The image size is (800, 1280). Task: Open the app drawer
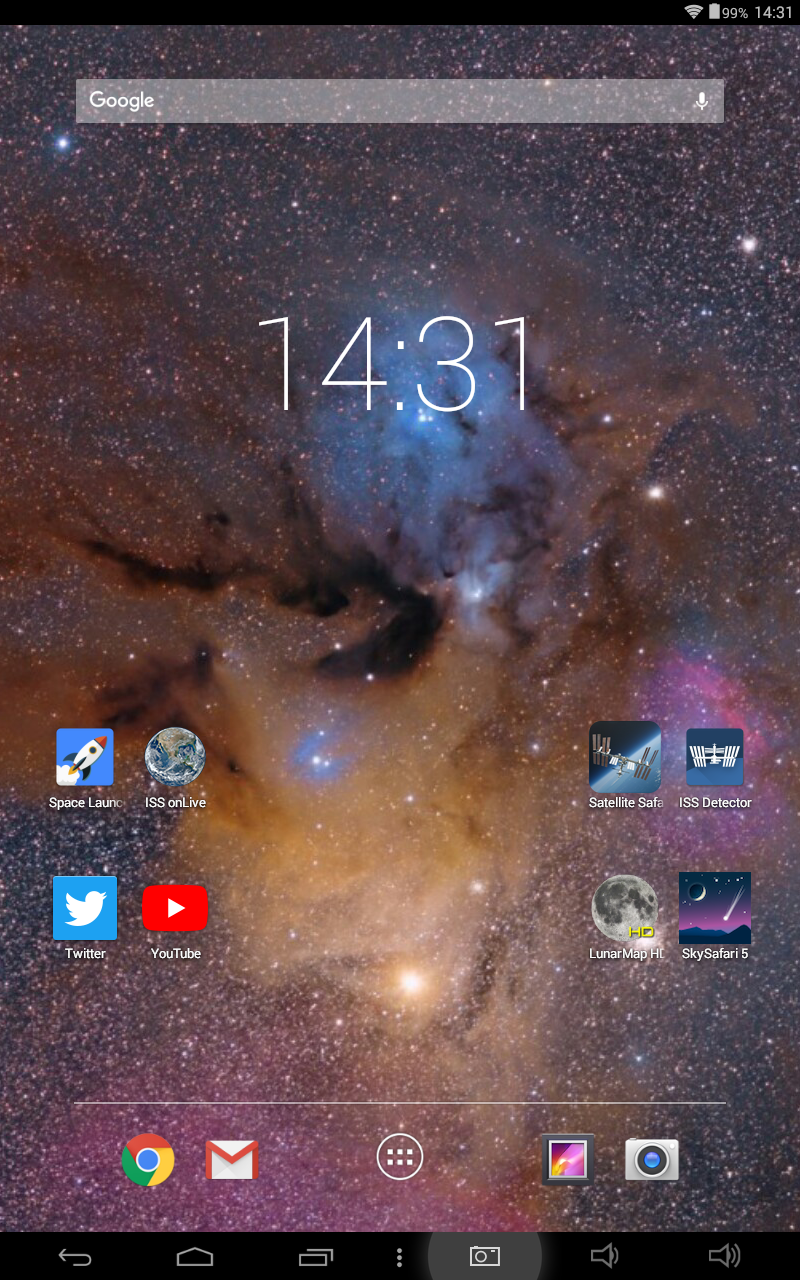pos(400,1158)
